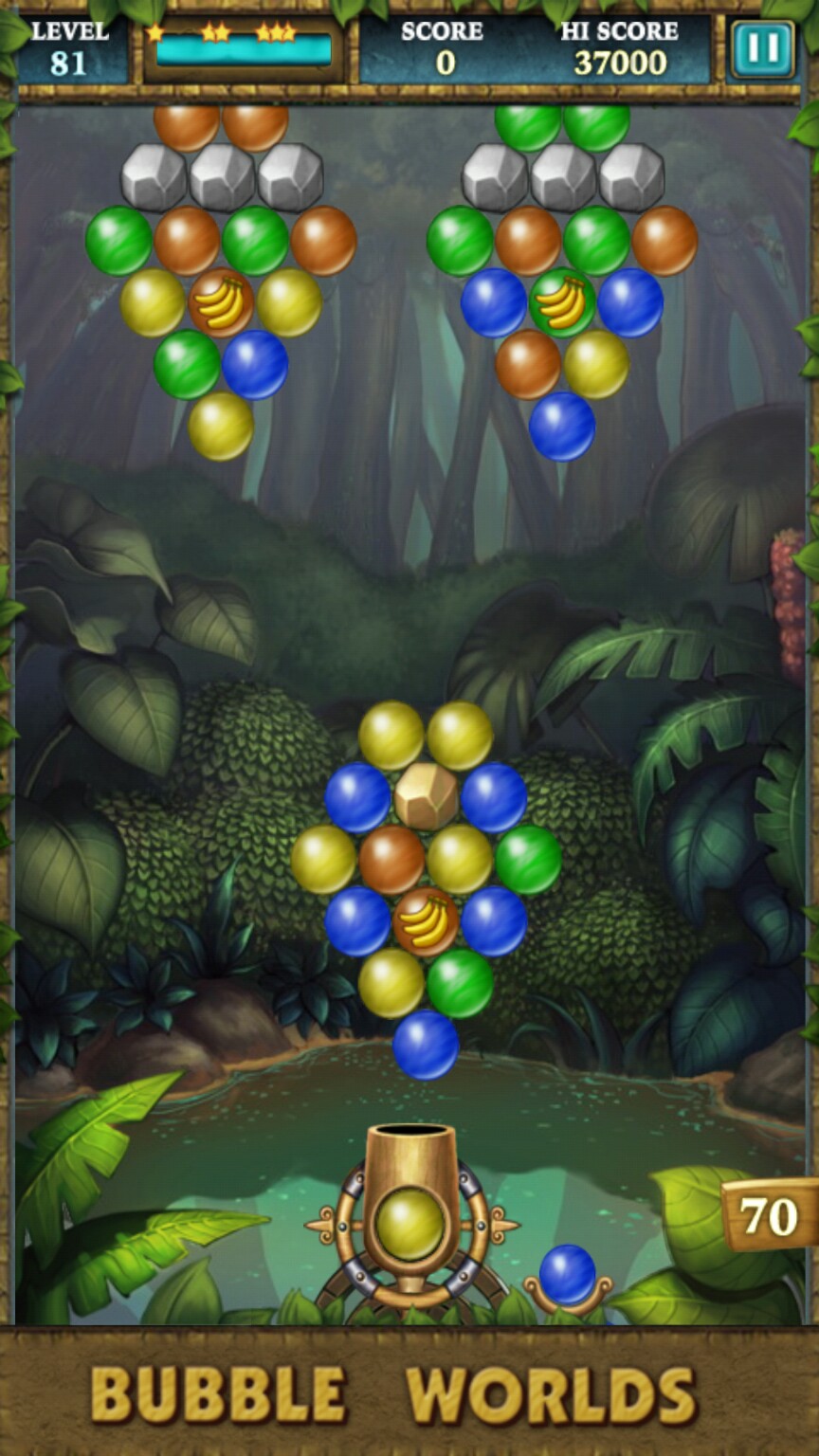Pause the game

tap(762, 48)
